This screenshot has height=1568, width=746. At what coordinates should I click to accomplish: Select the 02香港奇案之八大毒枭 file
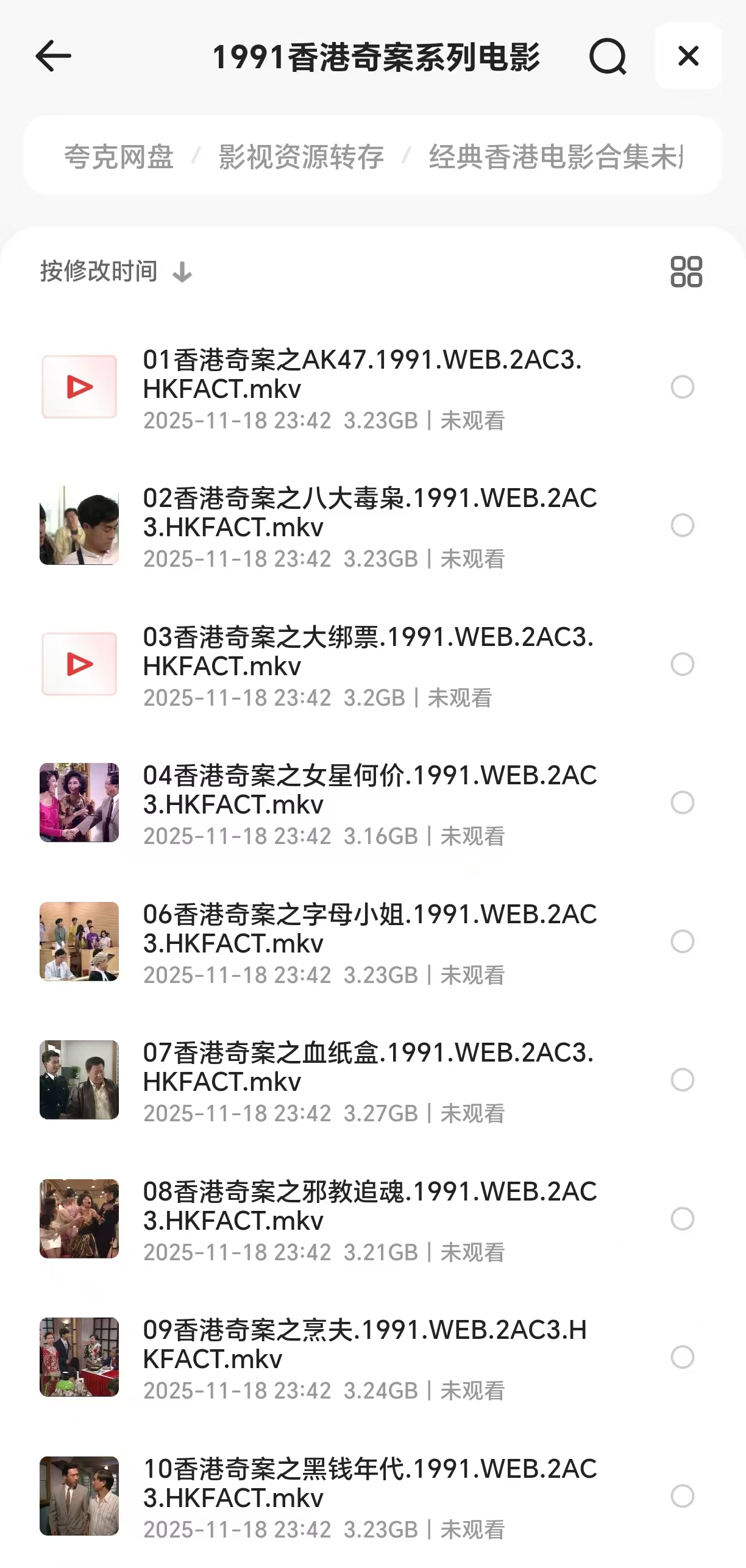pyautogui.click(x=682, y=525)
